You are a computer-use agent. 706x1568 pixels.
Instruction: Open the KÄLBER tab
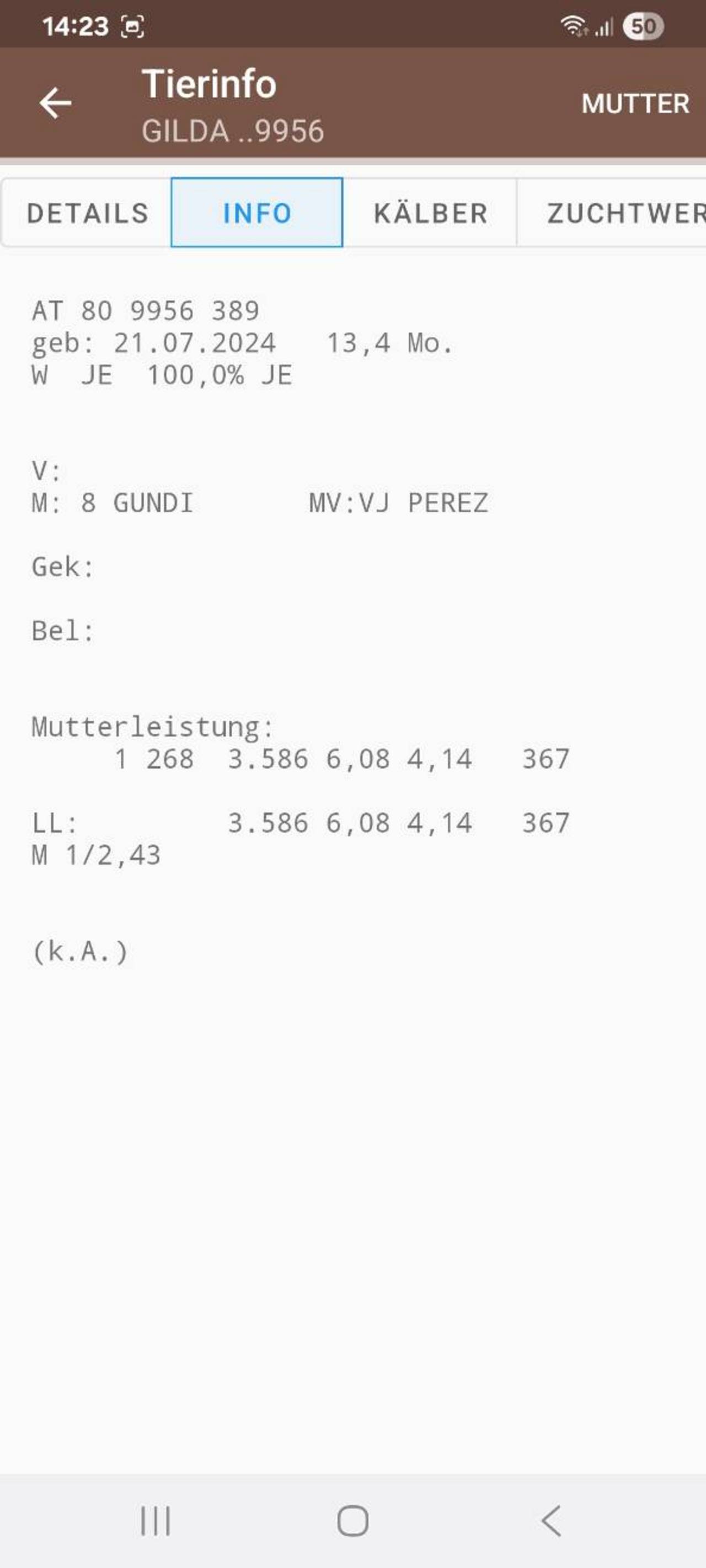tap(430, 213)
